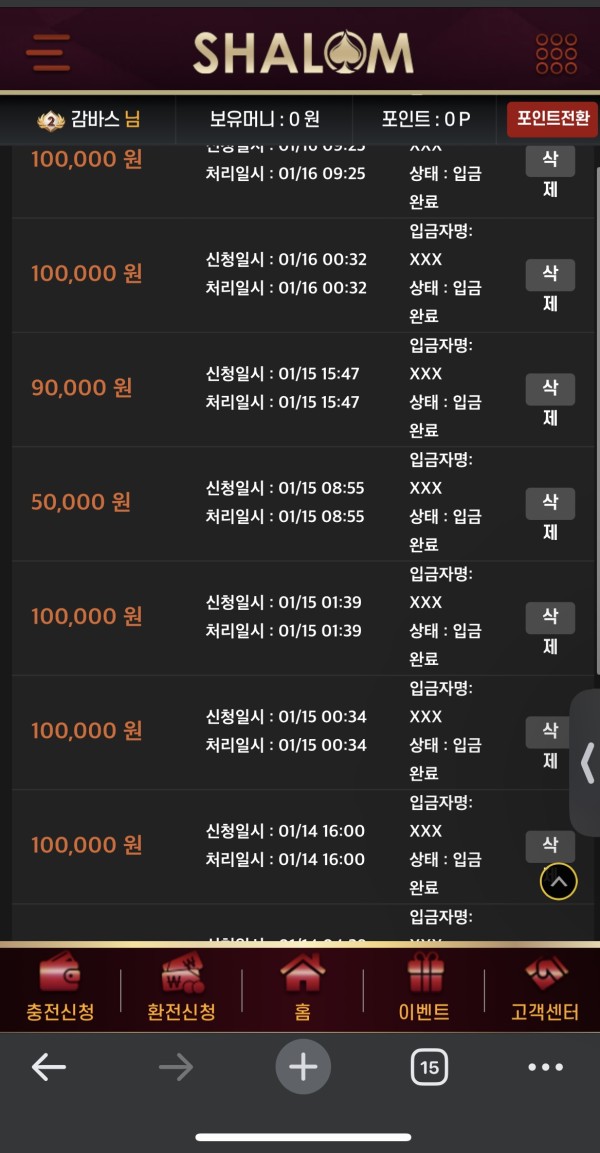This screenshot has width=600, height=1153.
Task: Open 고객센터 support
Action: 544,988
